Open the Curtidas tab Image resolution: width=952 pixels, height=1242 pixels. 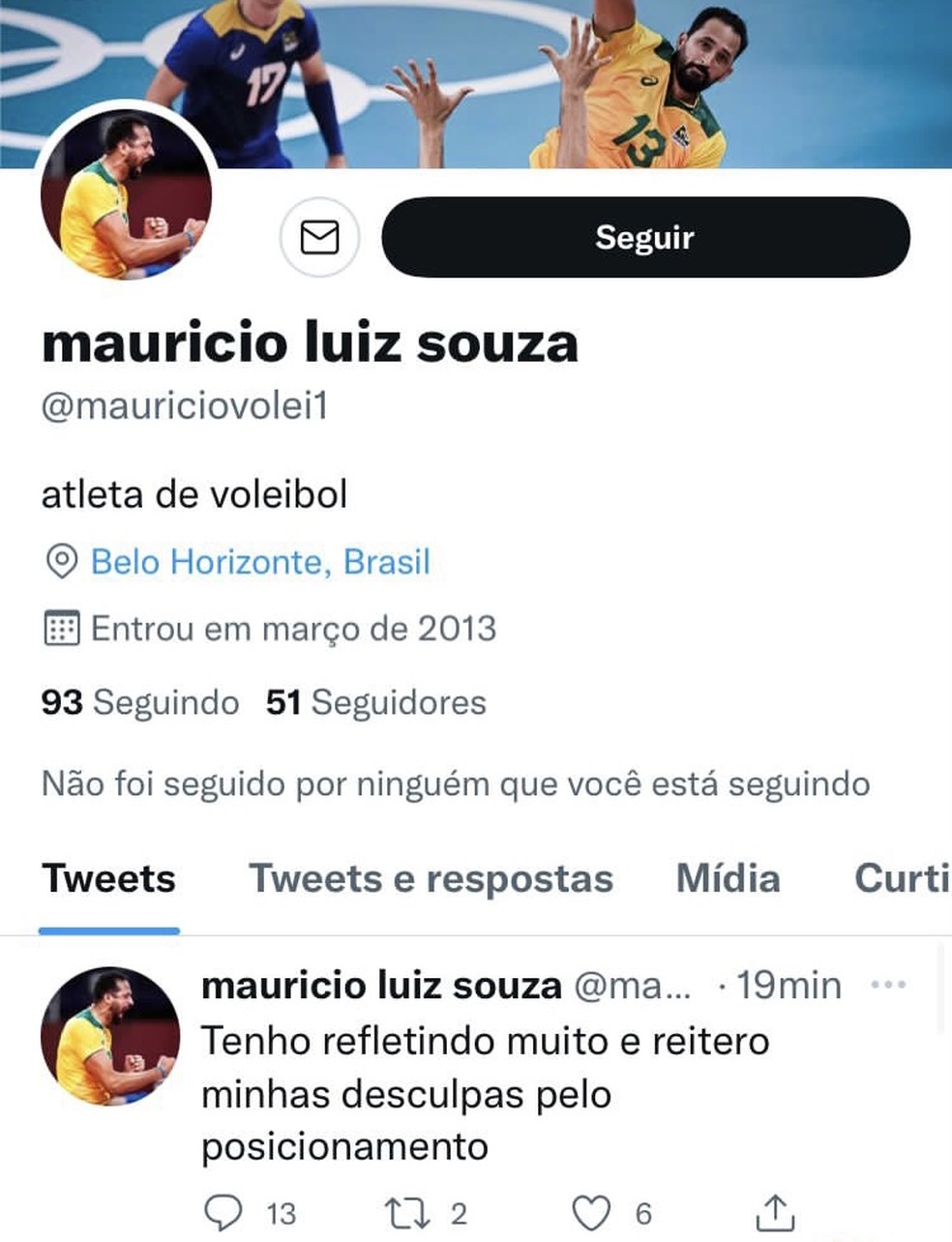(900, 878)
